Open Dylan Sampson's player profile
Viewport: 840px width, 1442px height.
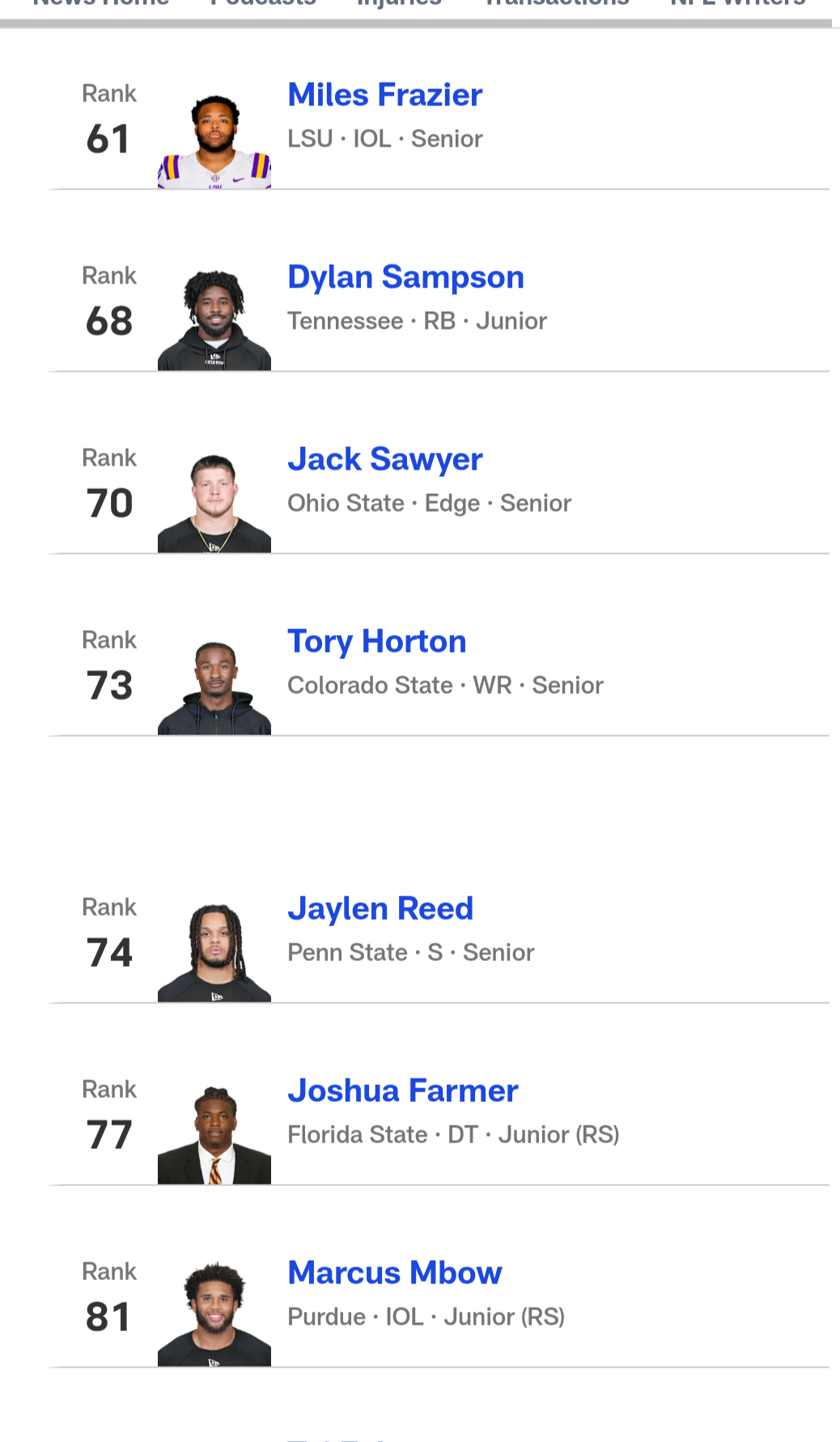pos(406,278)
